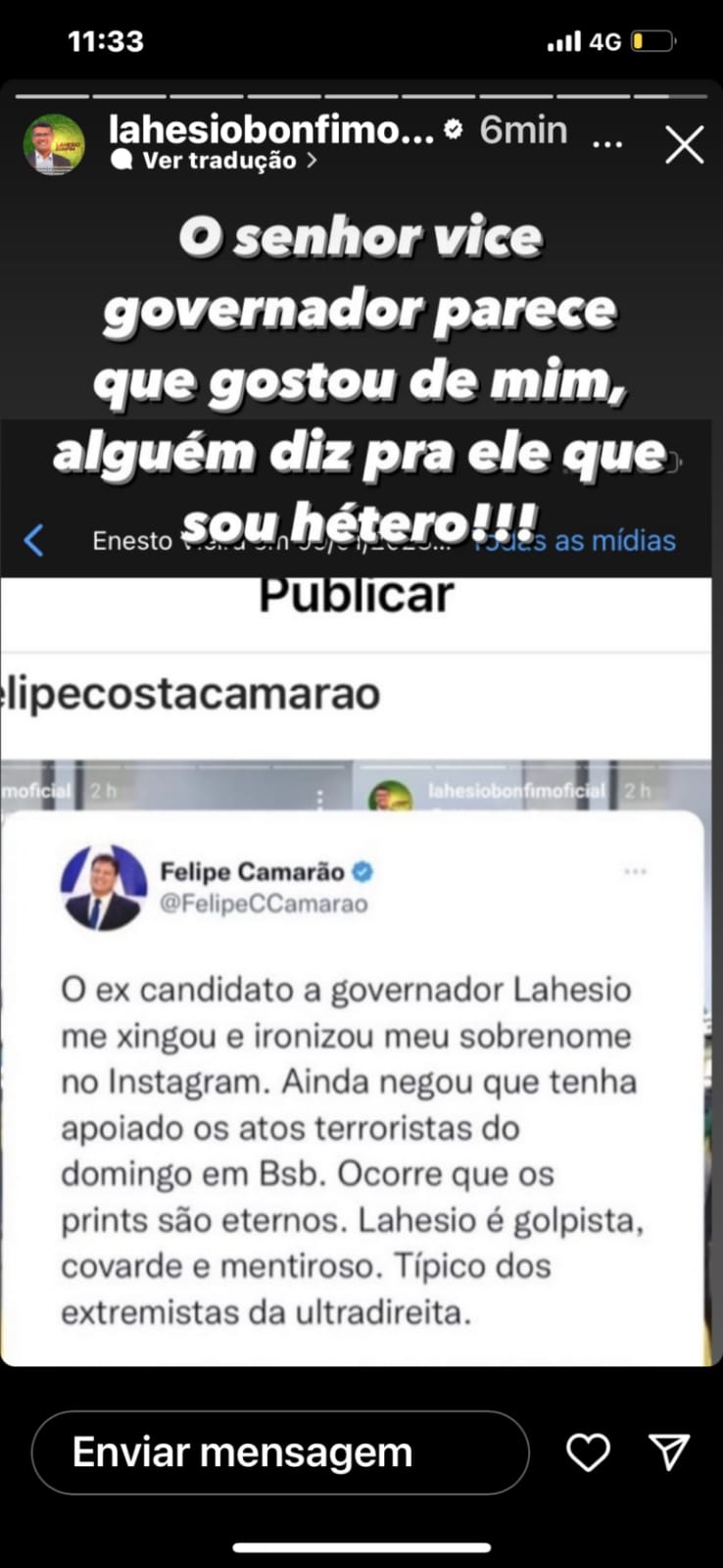The image size is (723, 1568).
Task: Share the story via the paper plane
Action: (x=670, y=1451)
